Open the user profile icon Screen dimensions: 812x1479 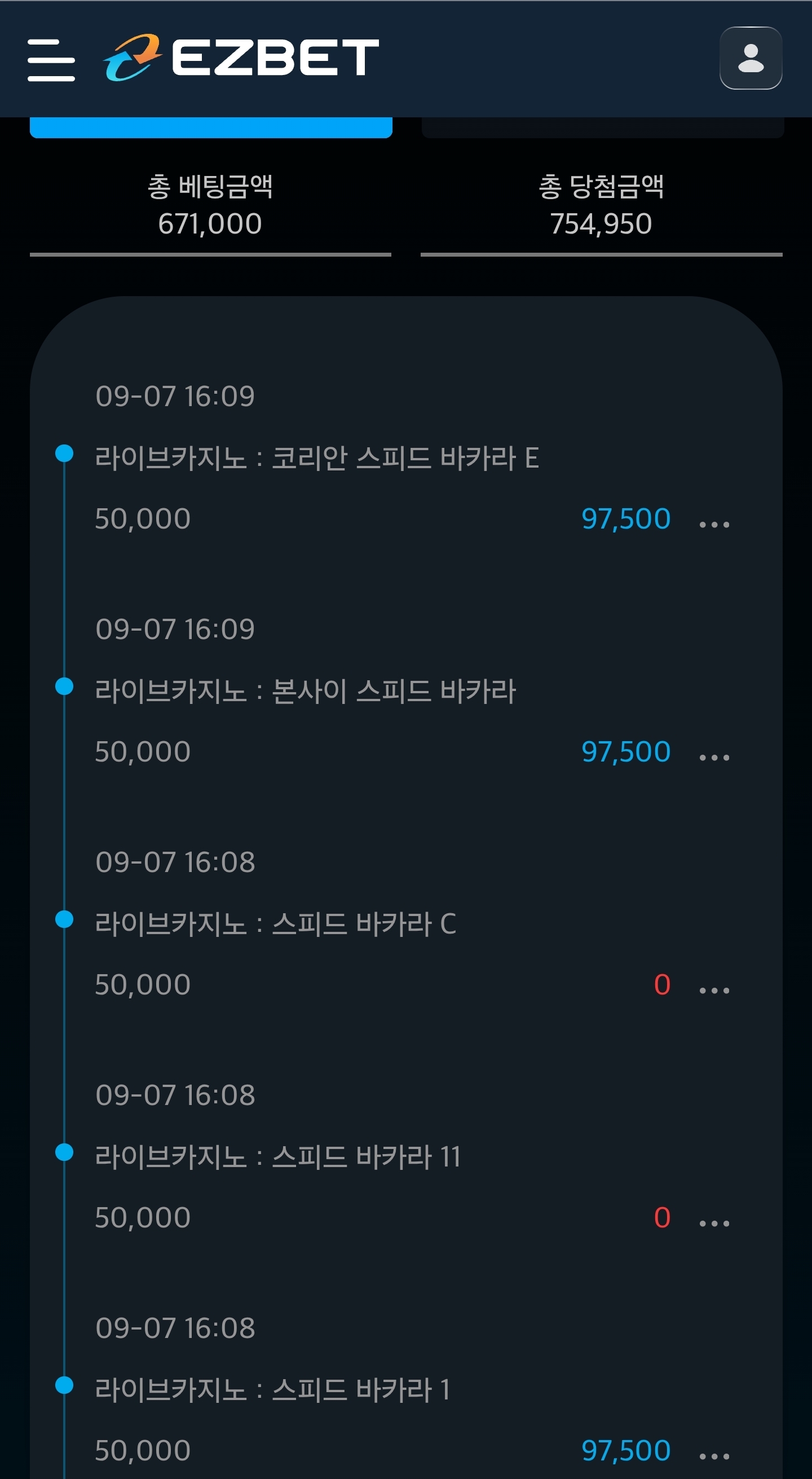click(x=751, y=58)
